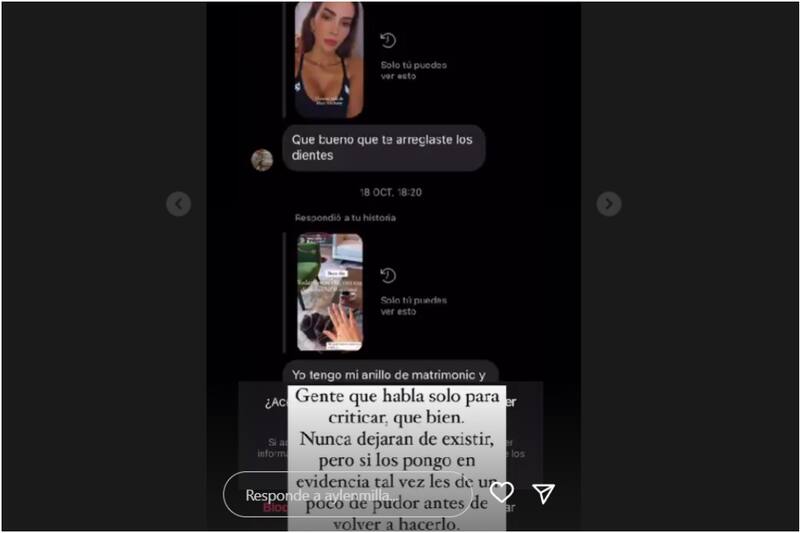This screenshot has width=800, height=533.
Task: Advance to the next story
Action: pyautogui.click(x=609, y=204)
